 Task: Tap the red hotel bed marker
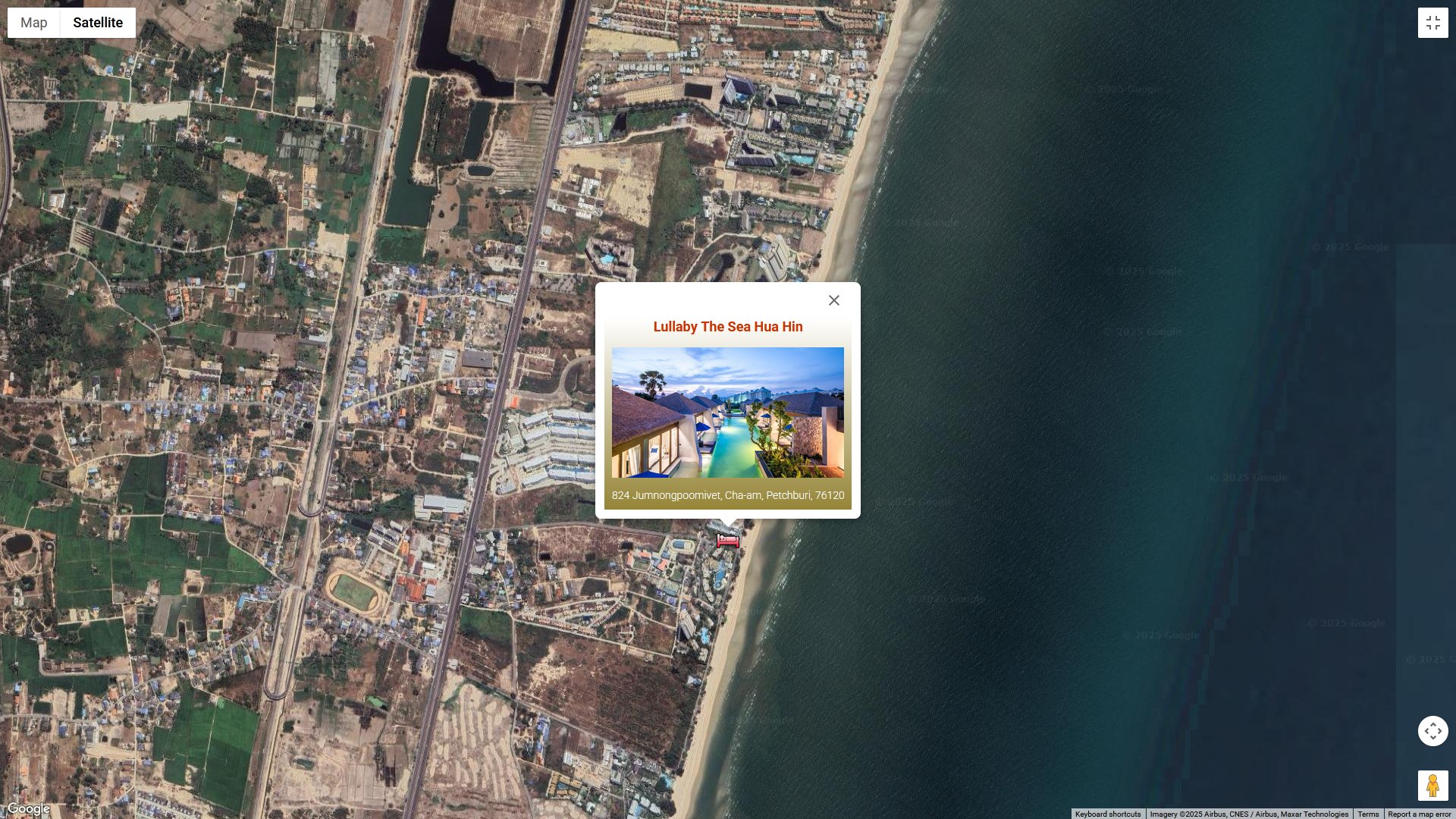click(727, 541)
